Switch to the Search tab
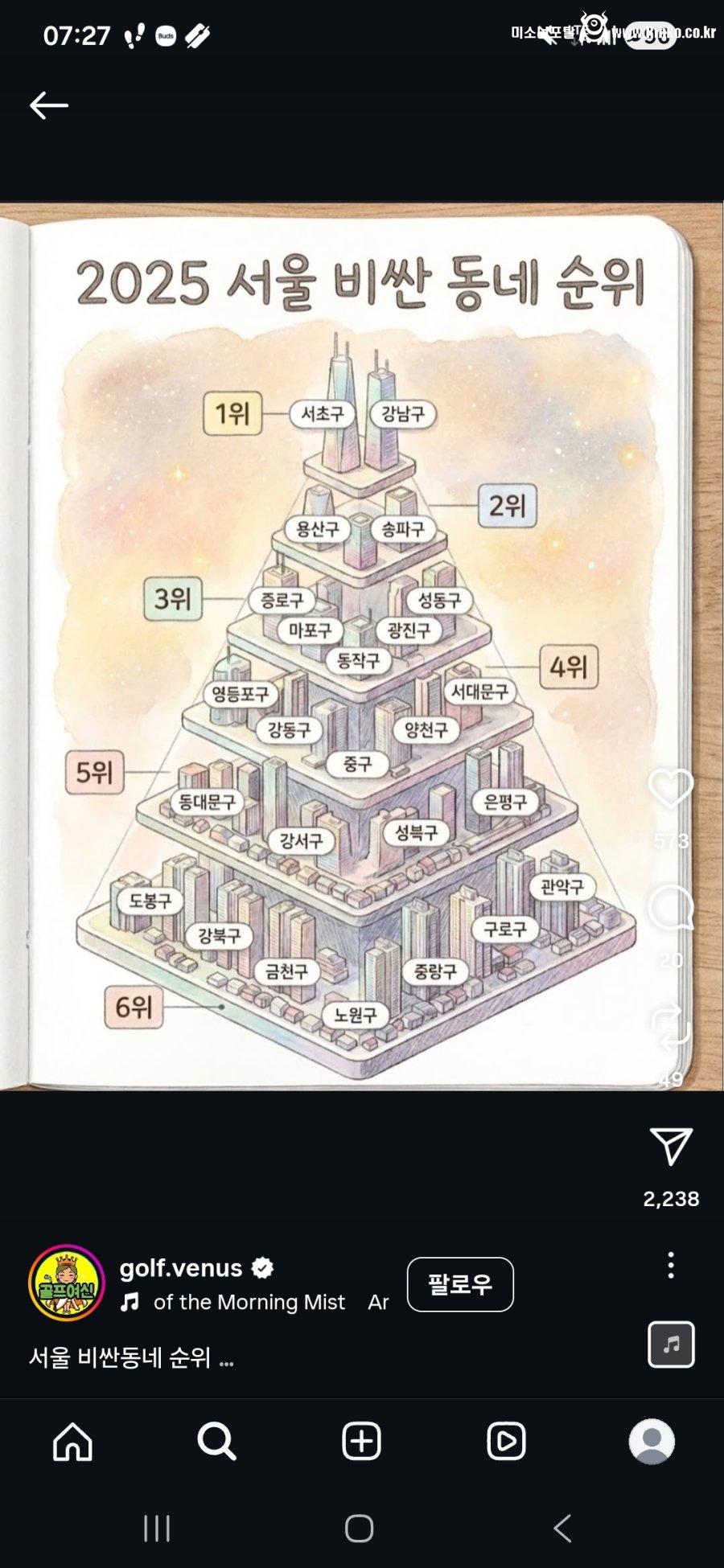Image resolution: width=724 pixels, height=1568 pixels. pos(217,1441)
